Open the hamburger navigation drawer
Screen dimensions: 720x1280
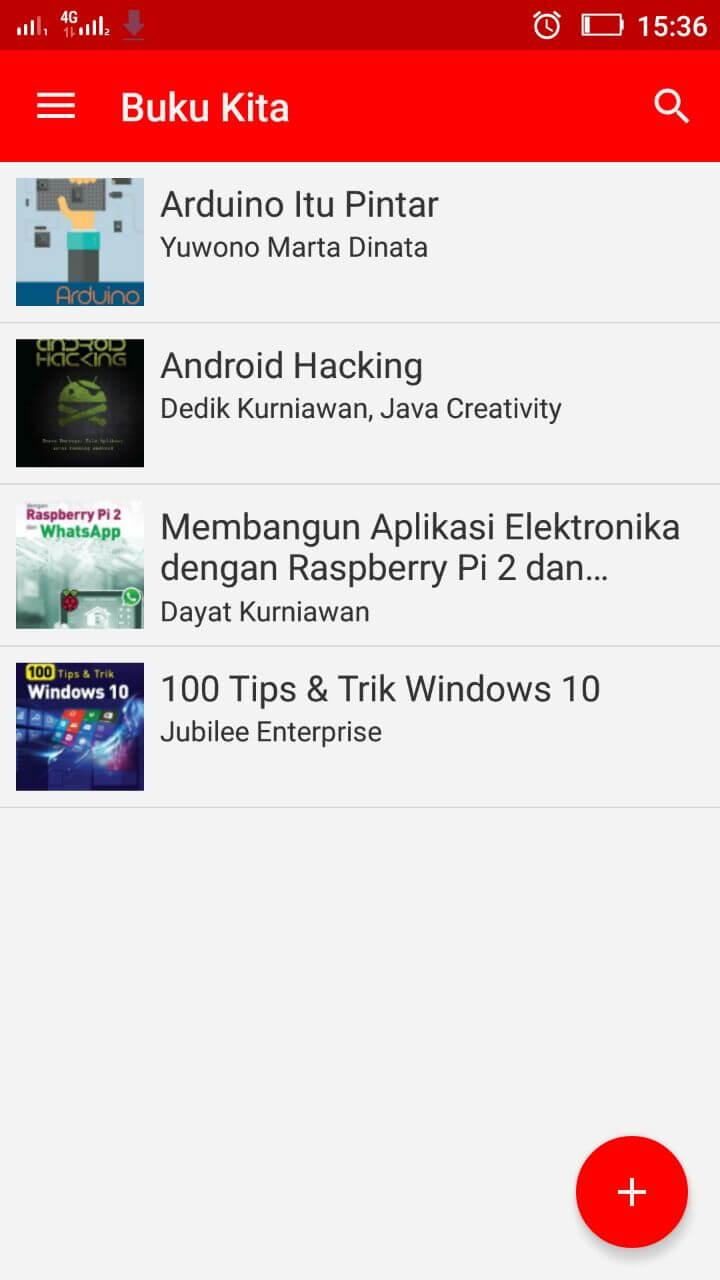[x=56, y=106]
